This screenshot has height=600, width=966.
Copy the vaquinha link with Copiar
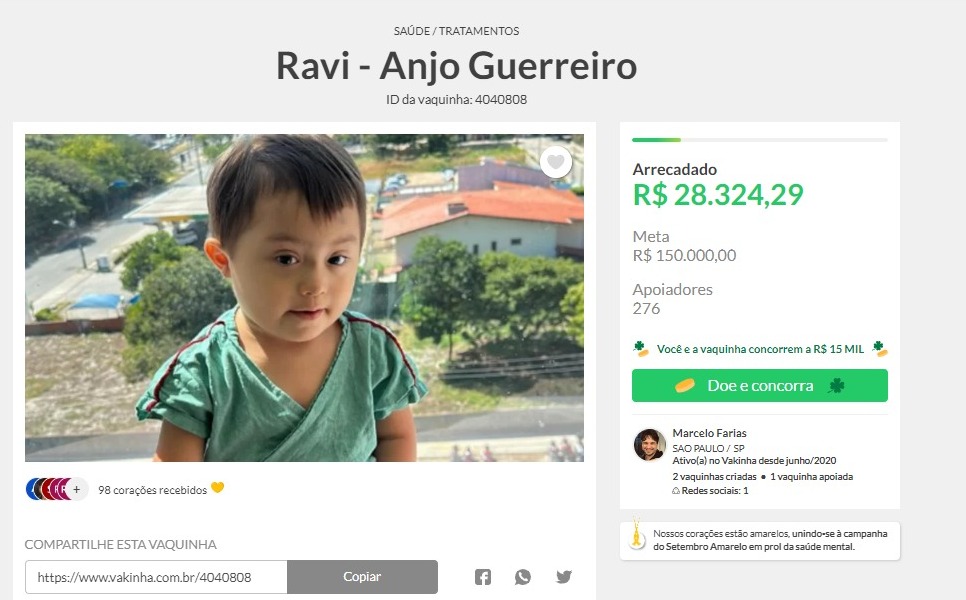pos(362,577)
